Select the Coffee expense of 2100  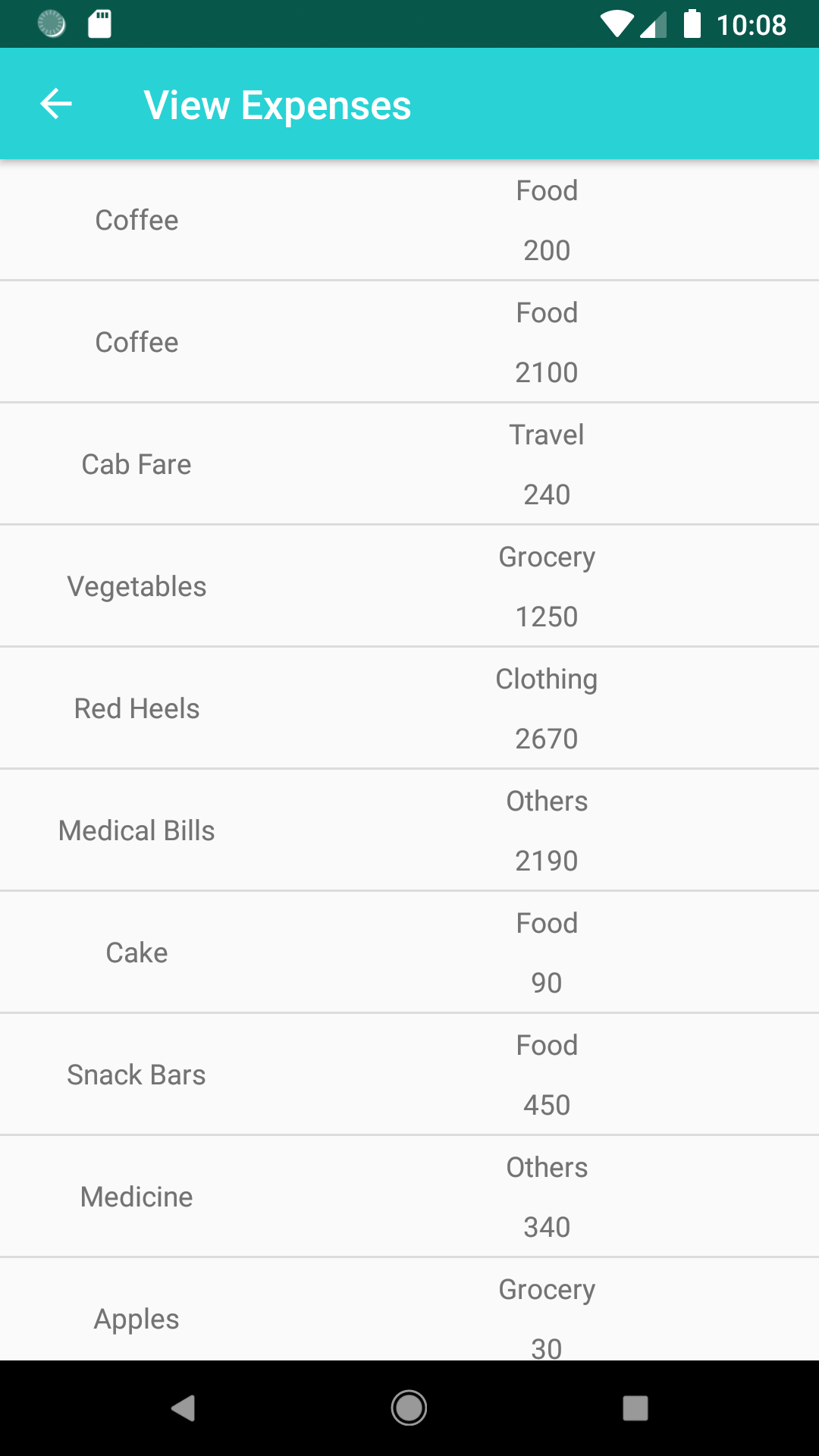[409, 341]
